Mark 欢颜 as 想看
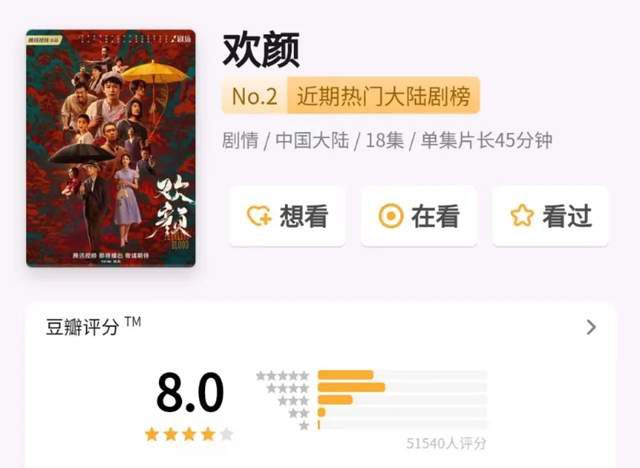The width and height of the screenshot is (640, 468). (287, 216)
